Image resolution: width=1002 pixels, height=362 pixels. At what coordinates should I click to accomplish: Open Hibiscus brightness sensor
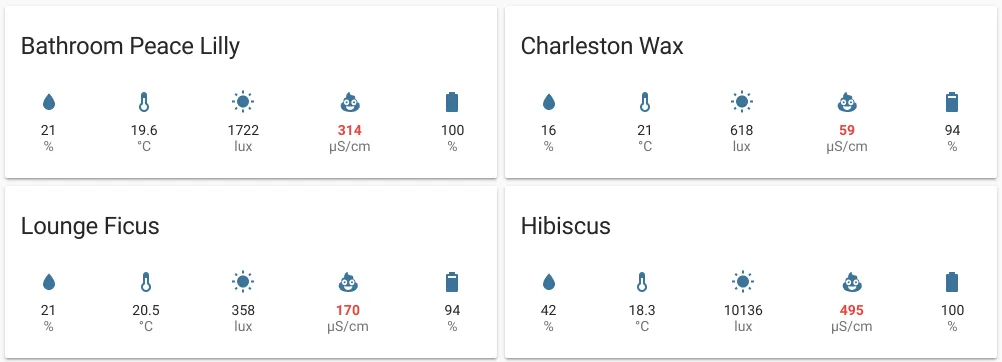point(743,302)
